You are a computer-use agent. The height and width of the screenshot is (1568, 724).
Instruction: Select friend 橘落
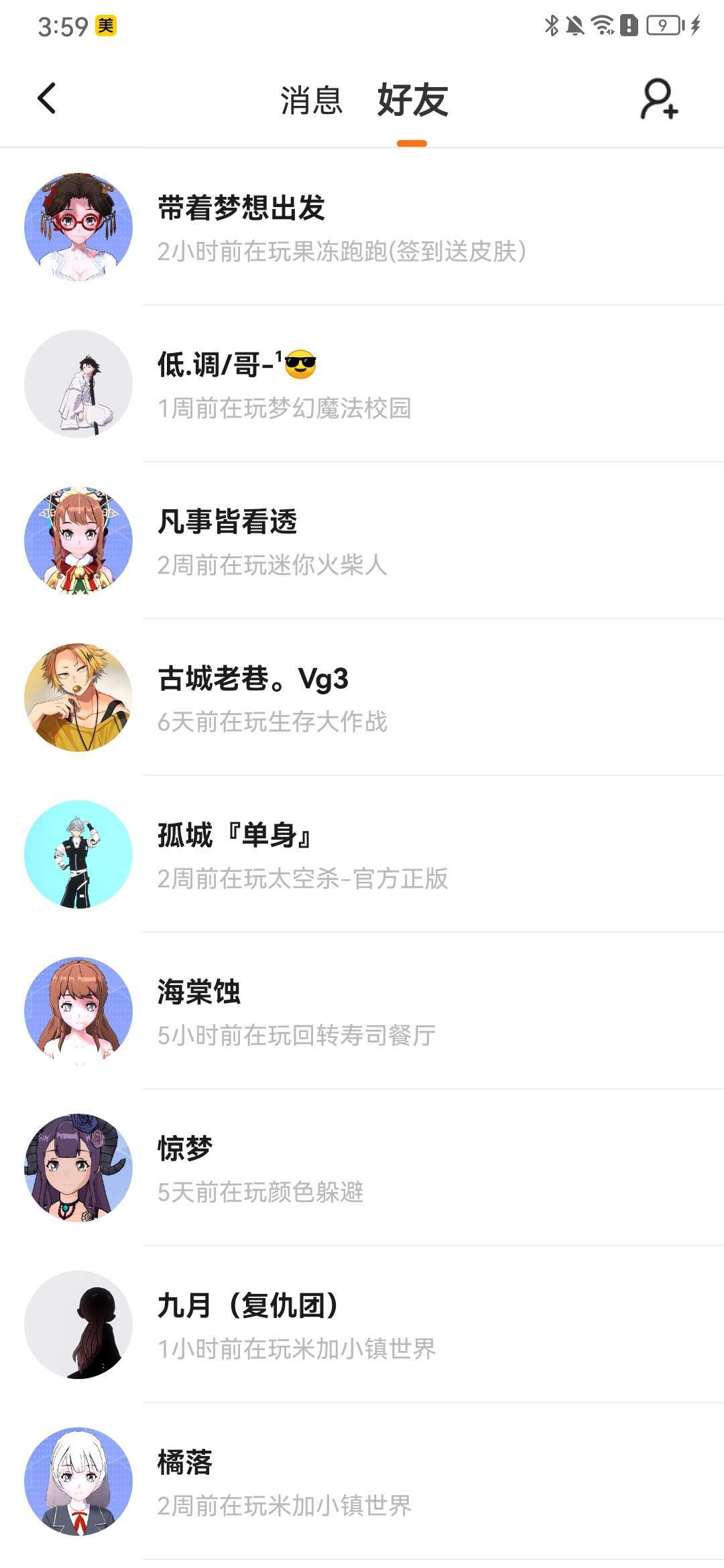click(362, 1482)
